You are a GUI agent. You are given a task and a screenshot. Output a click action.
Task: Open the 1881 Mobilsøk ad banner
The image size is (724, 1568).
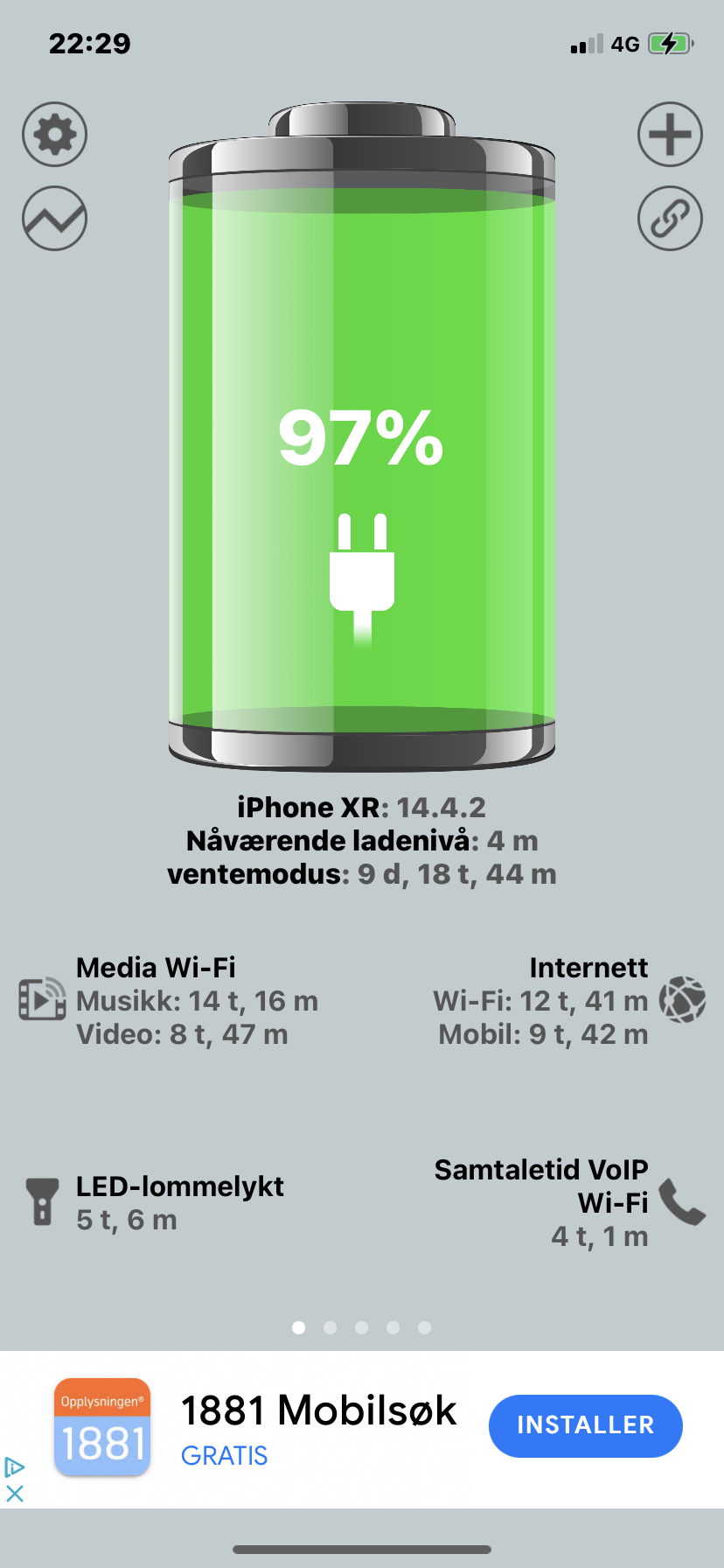click(362, 1429)
